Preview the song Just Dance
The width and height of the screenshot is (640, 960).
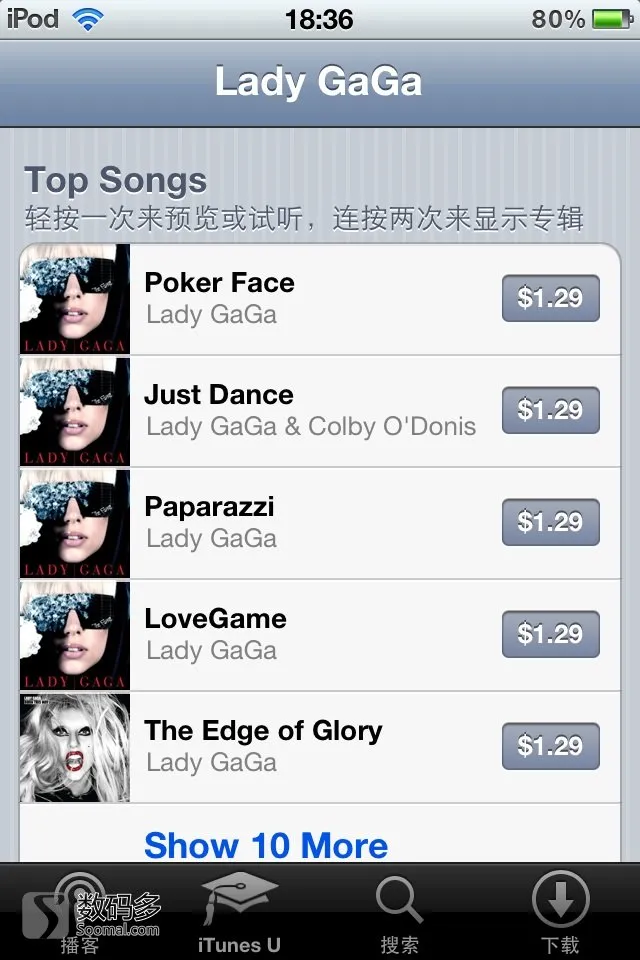[x=300, y=411]
